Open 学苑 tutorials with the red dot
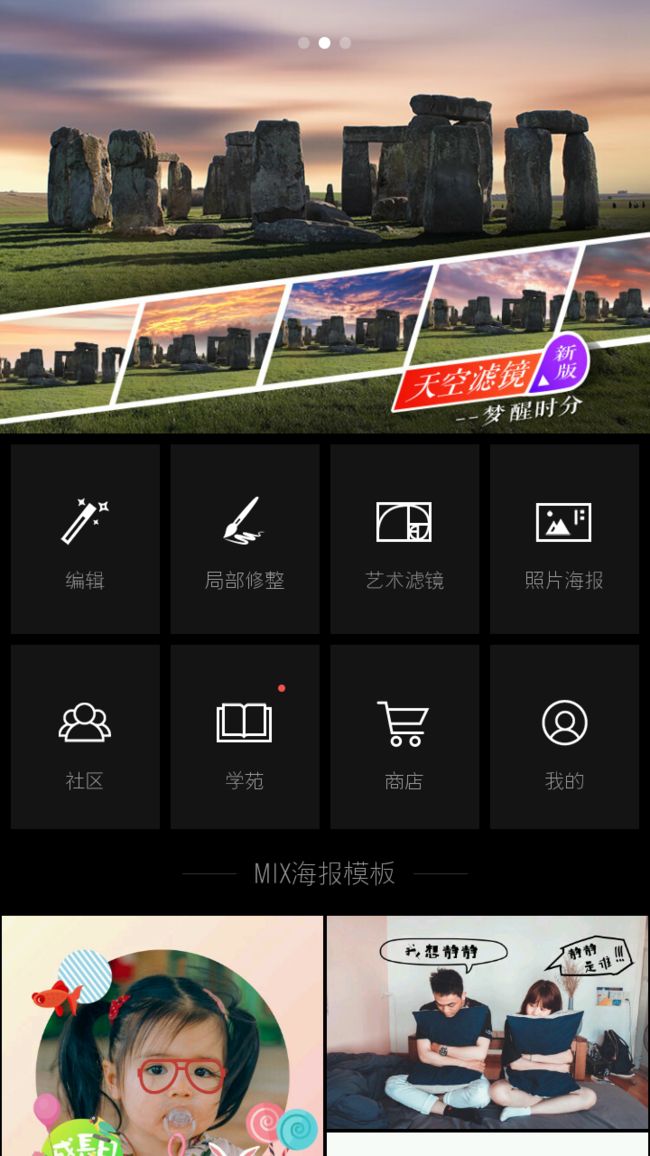Viewport: 650px width, 1156px height. click(x=245, y=737)
